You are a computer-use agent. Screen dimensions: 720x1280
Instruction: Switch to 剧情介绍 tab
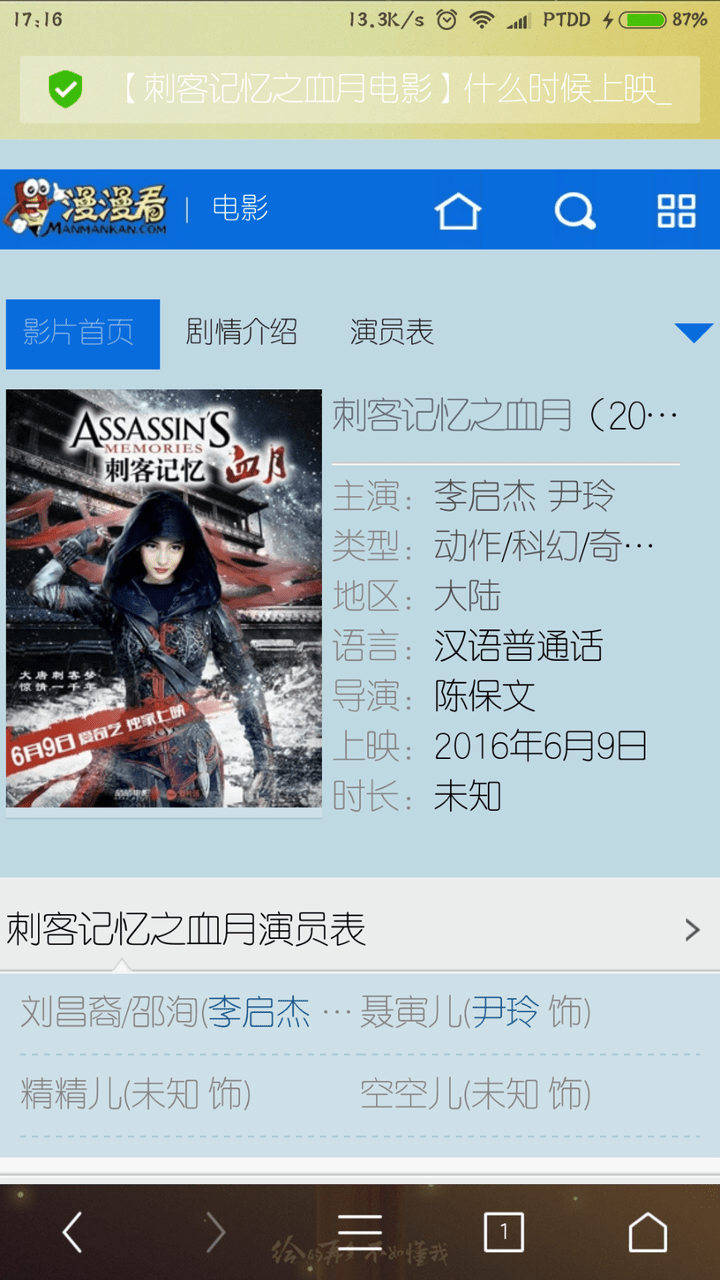(x=242, y=333)
